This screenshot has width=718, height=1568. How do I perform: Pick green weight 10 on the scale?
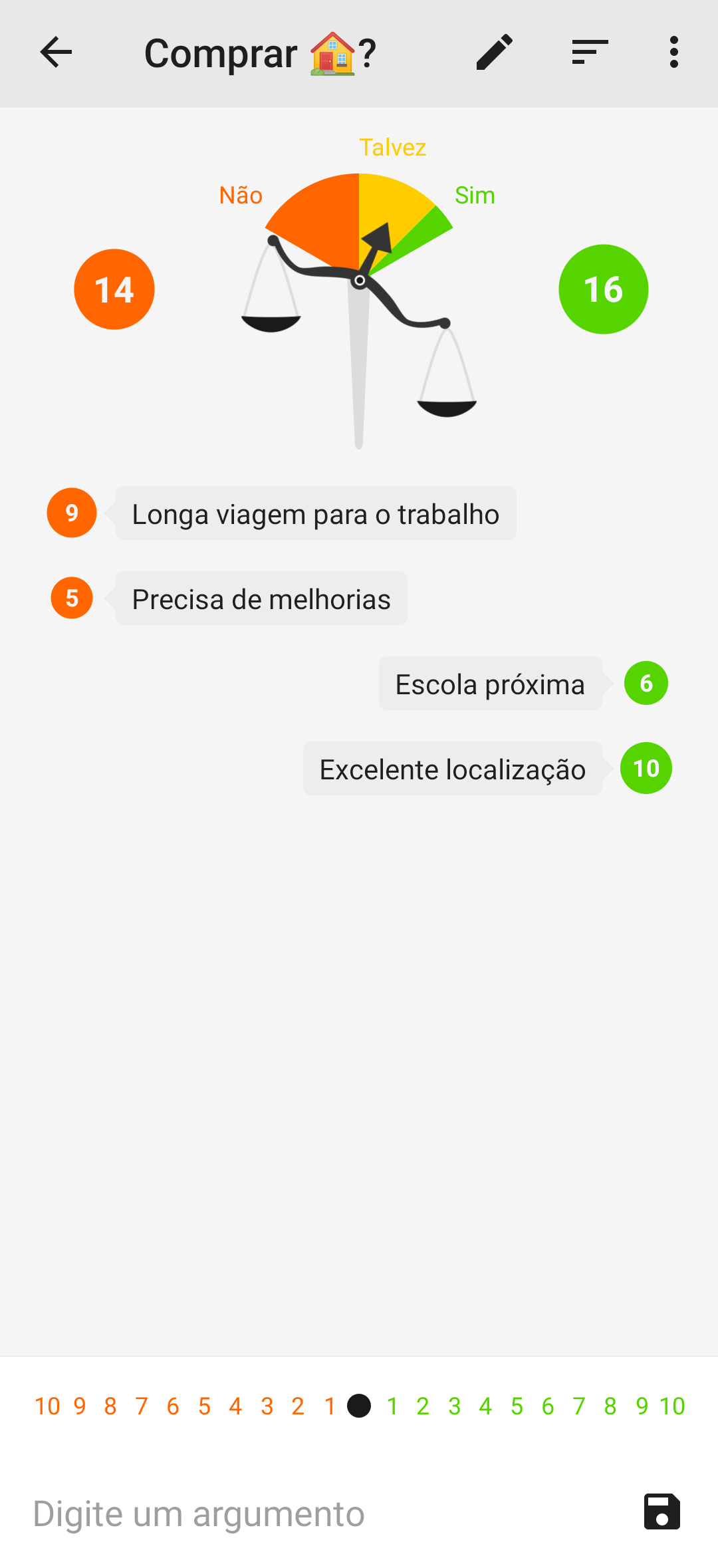tap(672, 1406)
